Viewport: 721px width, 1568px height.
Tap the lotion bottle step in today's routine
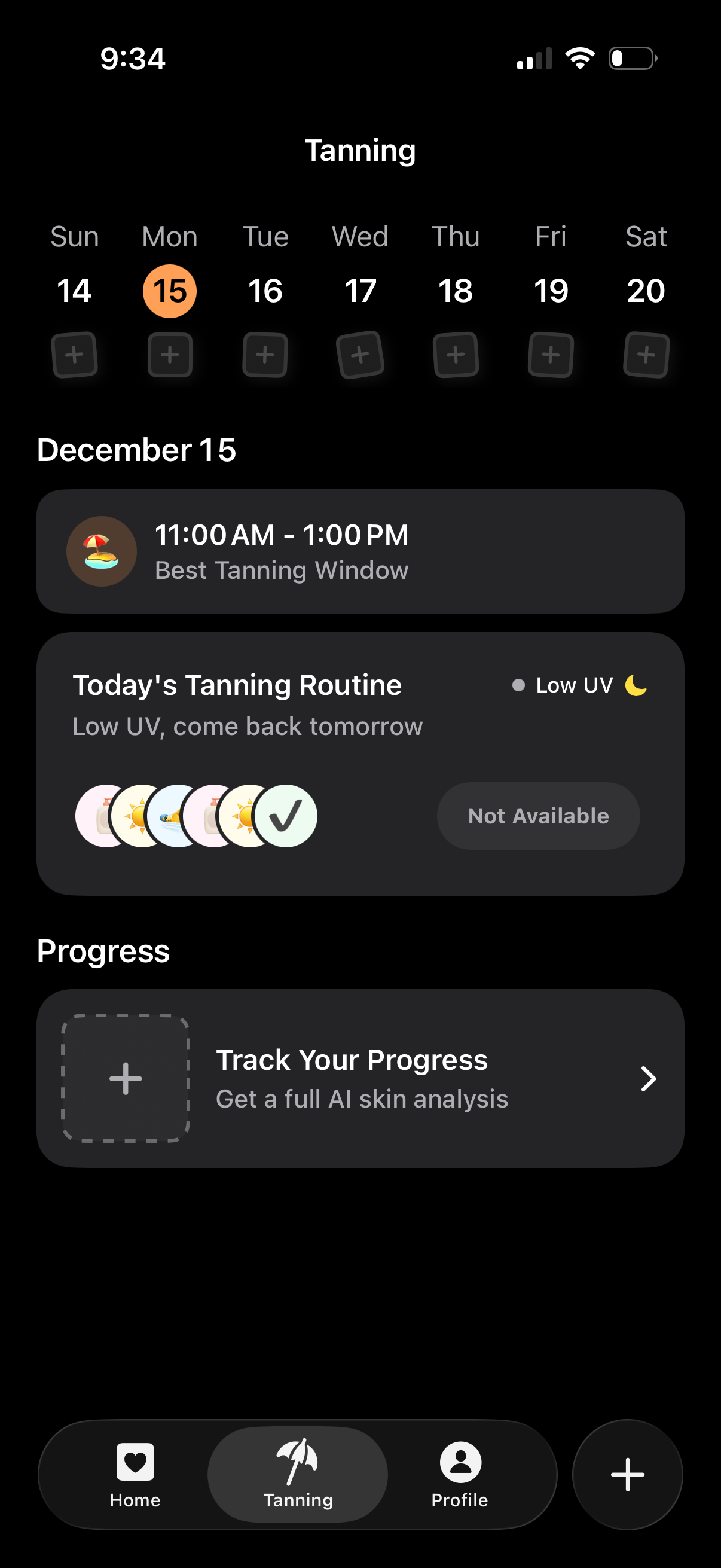pyautogui.click(x=102, y=816)
